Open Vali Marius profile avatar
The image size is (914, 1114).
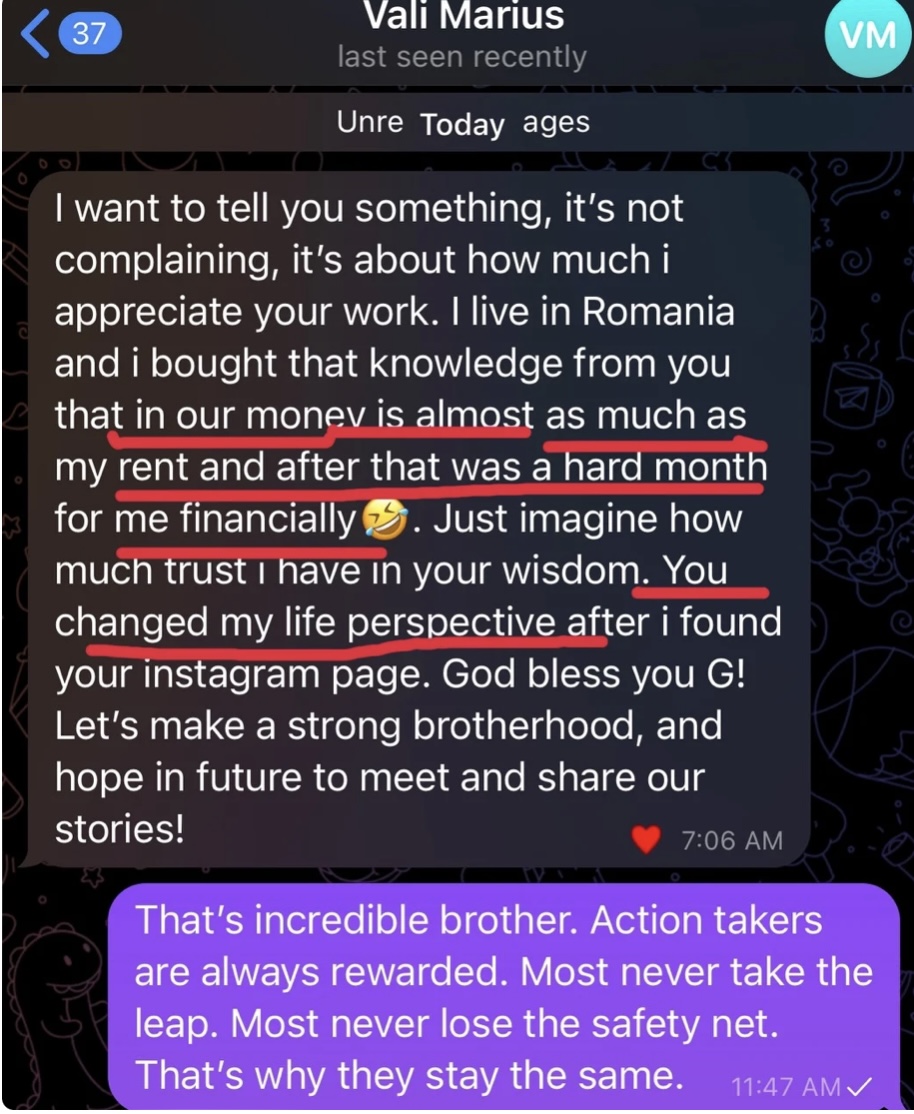tap(866, 35)
